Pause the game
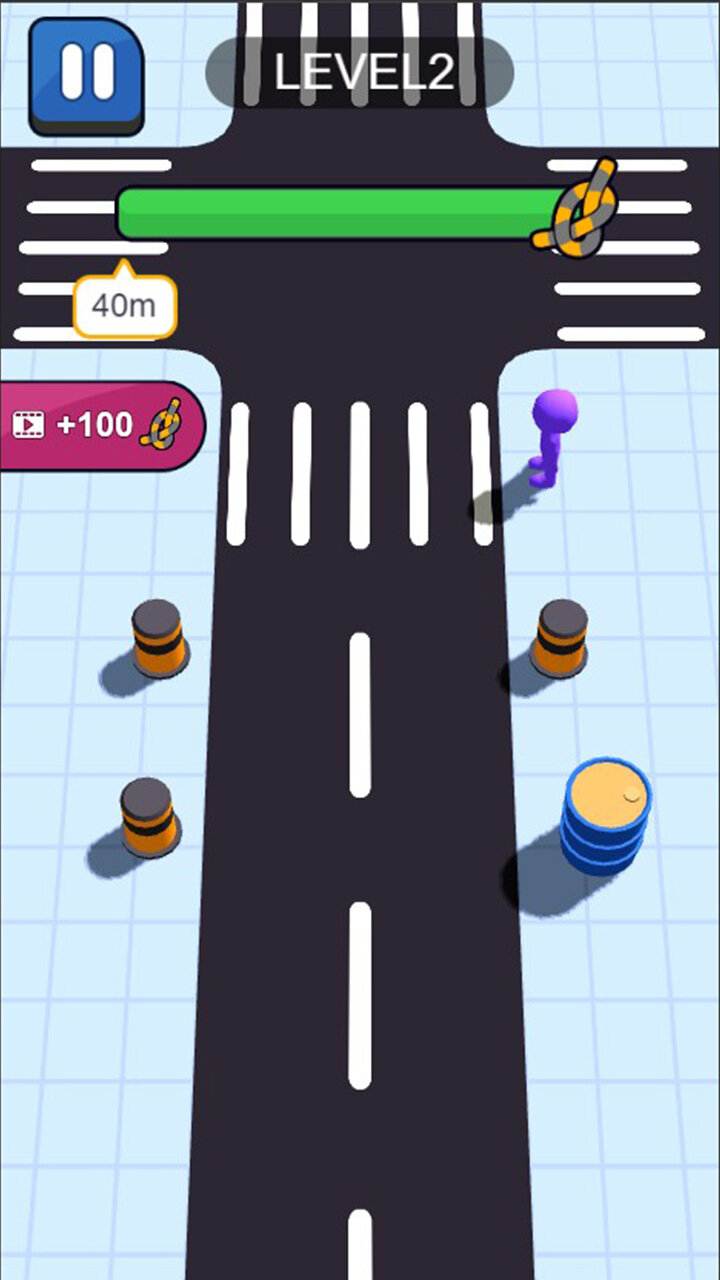Viewport: 720px width, 1280px height. [86, 74]
